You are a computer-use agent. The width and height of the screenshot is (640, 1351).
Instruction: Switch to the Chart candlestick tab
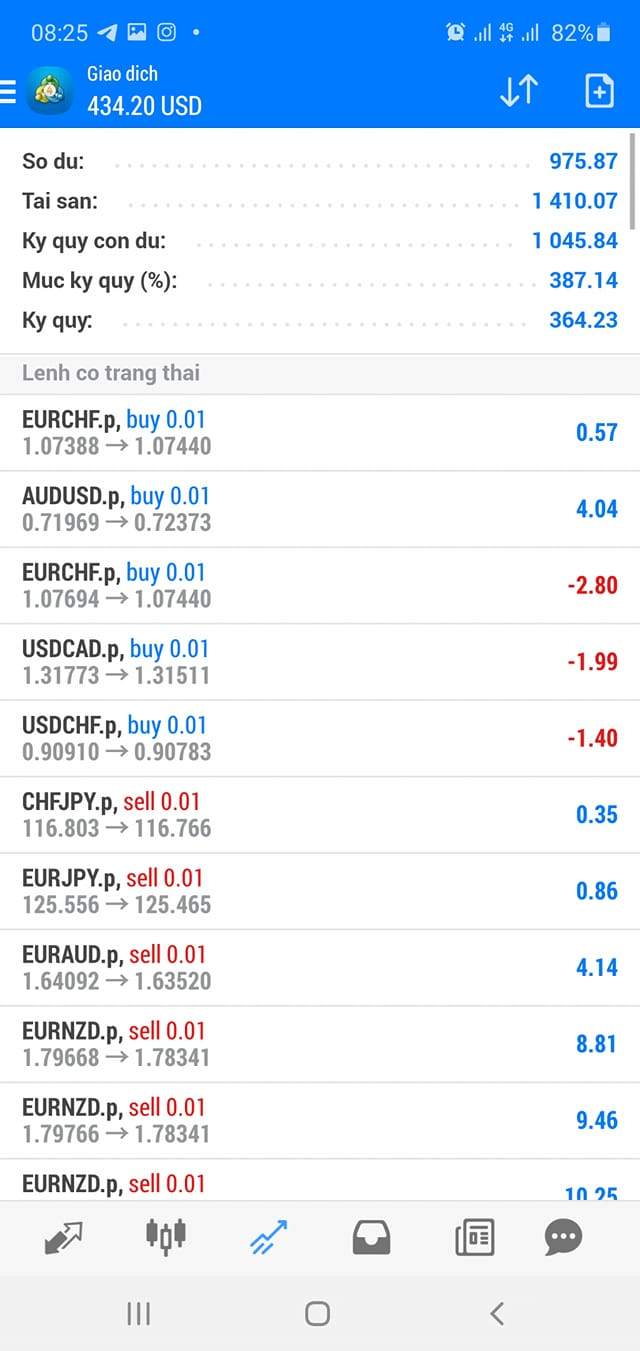(166, 1236)
